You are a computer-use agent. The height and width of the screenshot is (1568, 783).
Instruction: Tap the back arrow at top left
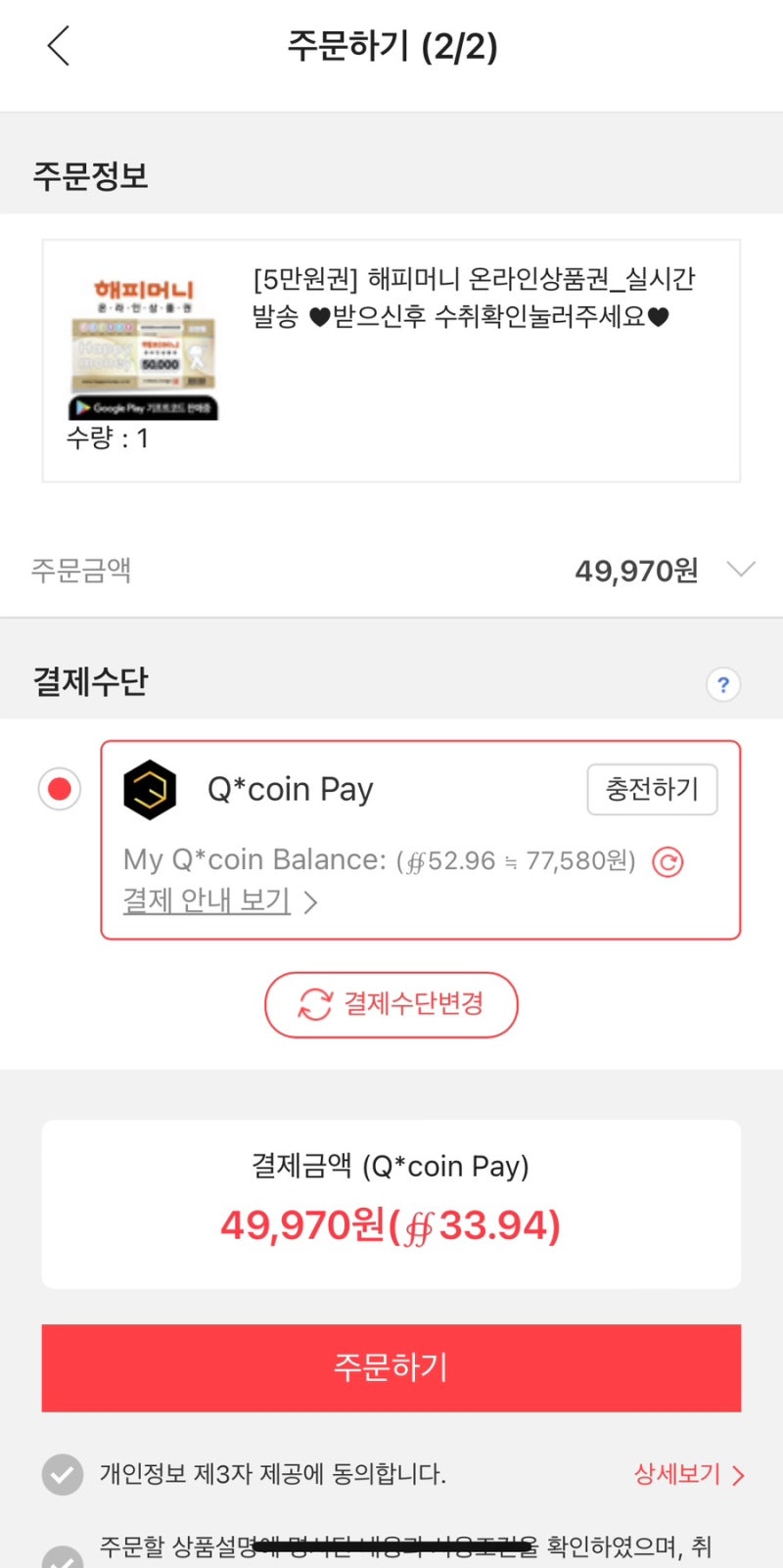pos(58,44)
